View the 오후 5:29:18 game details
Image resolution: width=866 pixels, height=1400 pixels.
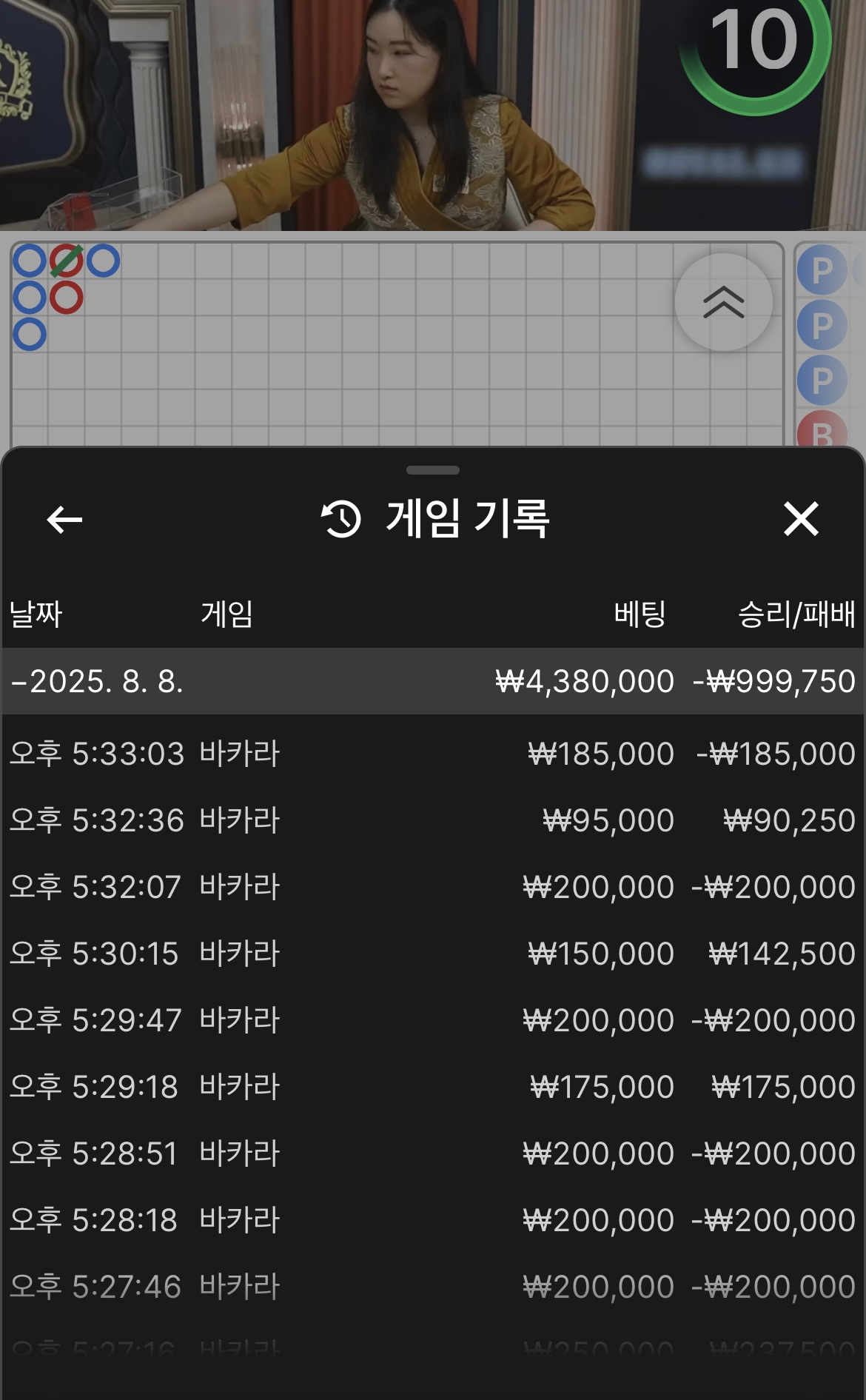point(432,1087)
